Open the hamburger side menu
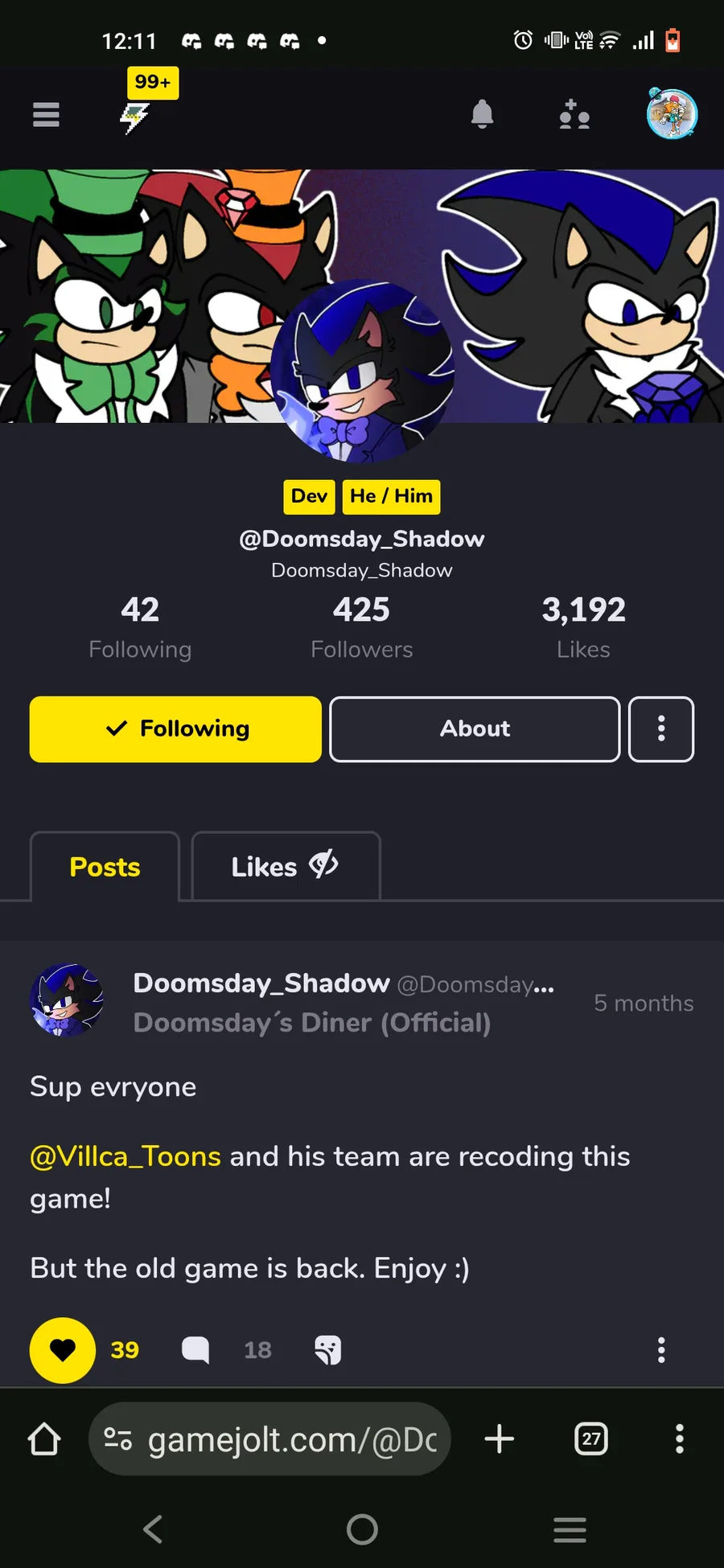724x1568 pixels. (x=46, y=115)
